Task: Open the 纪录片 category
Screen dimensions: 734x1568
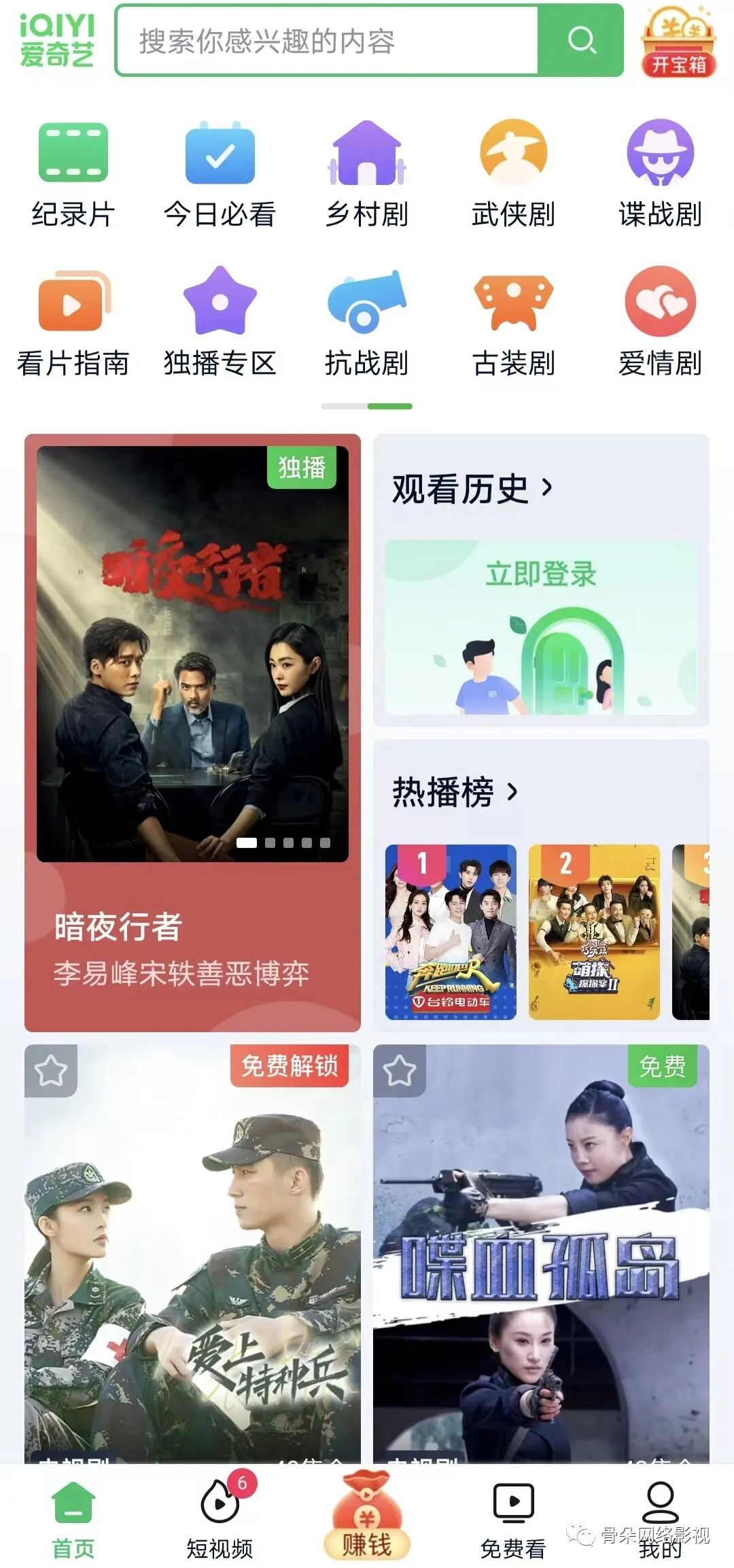Action: click(x=73, y=174)
